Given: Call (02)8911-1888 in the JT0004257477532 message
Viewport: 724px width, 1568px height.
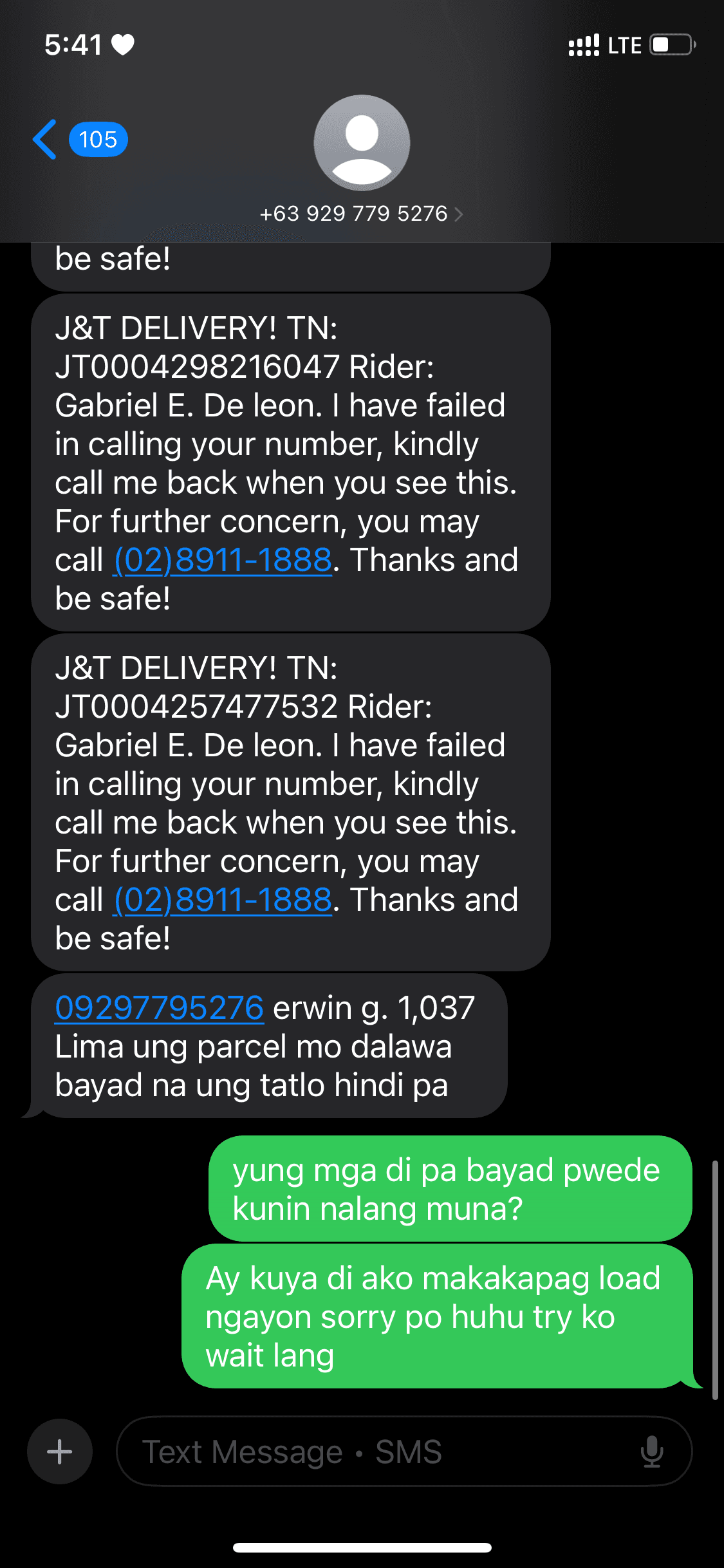Looking at the screenshot, I should (x=223, y=900).
